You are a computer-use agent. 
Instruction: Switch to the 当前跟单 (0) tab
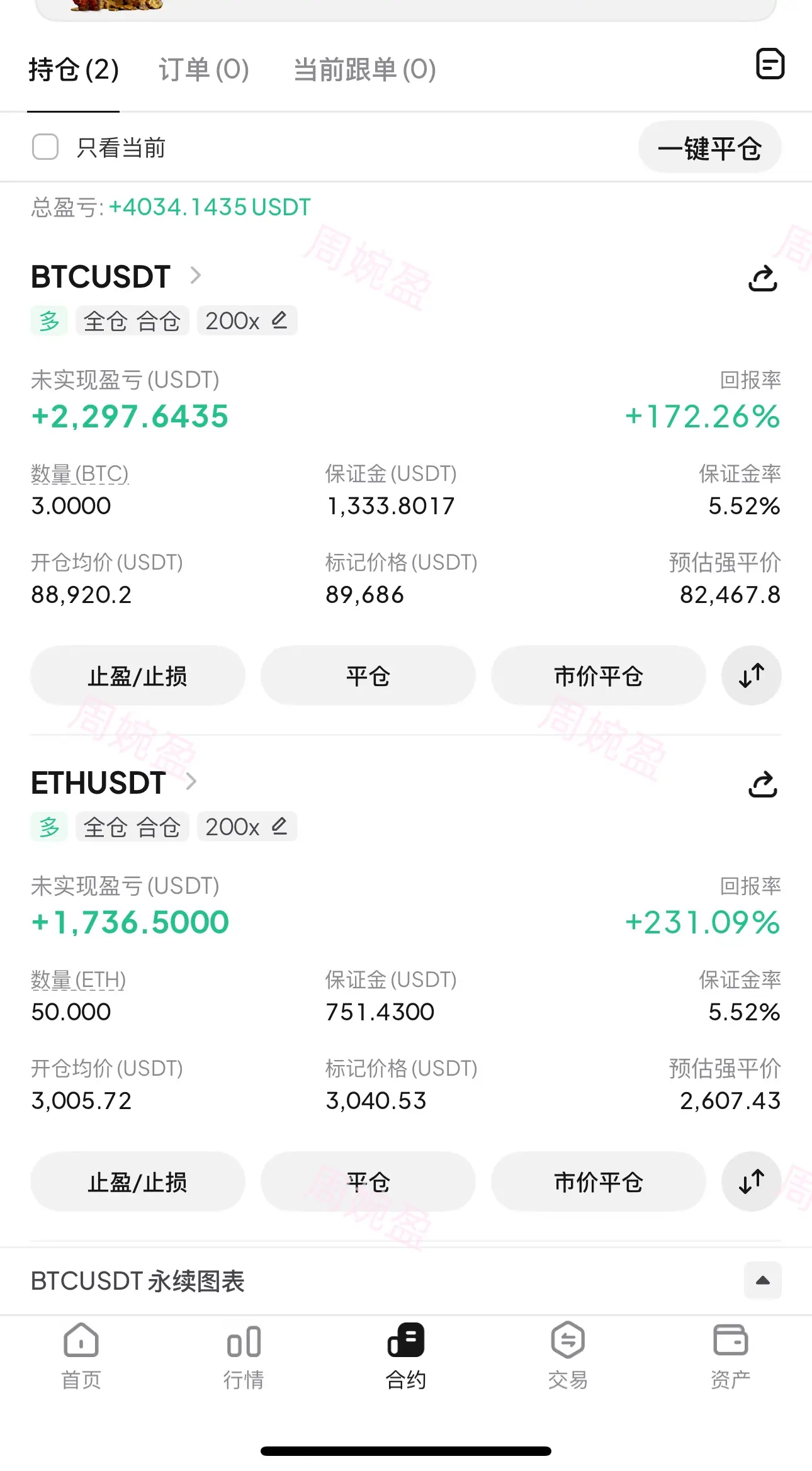point(364,69)
